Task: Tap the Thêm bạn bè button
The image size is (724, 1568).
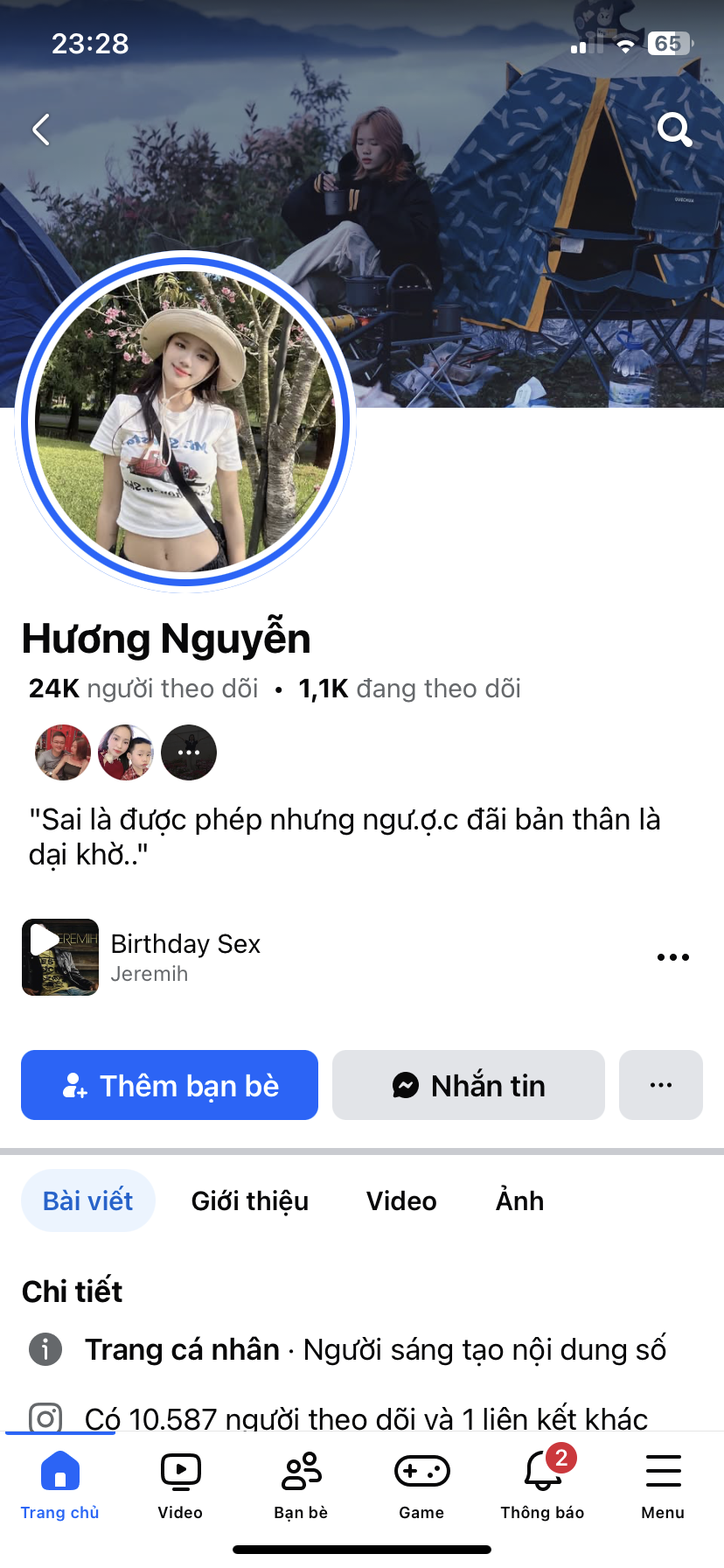Action: (x=170, y=1085)
